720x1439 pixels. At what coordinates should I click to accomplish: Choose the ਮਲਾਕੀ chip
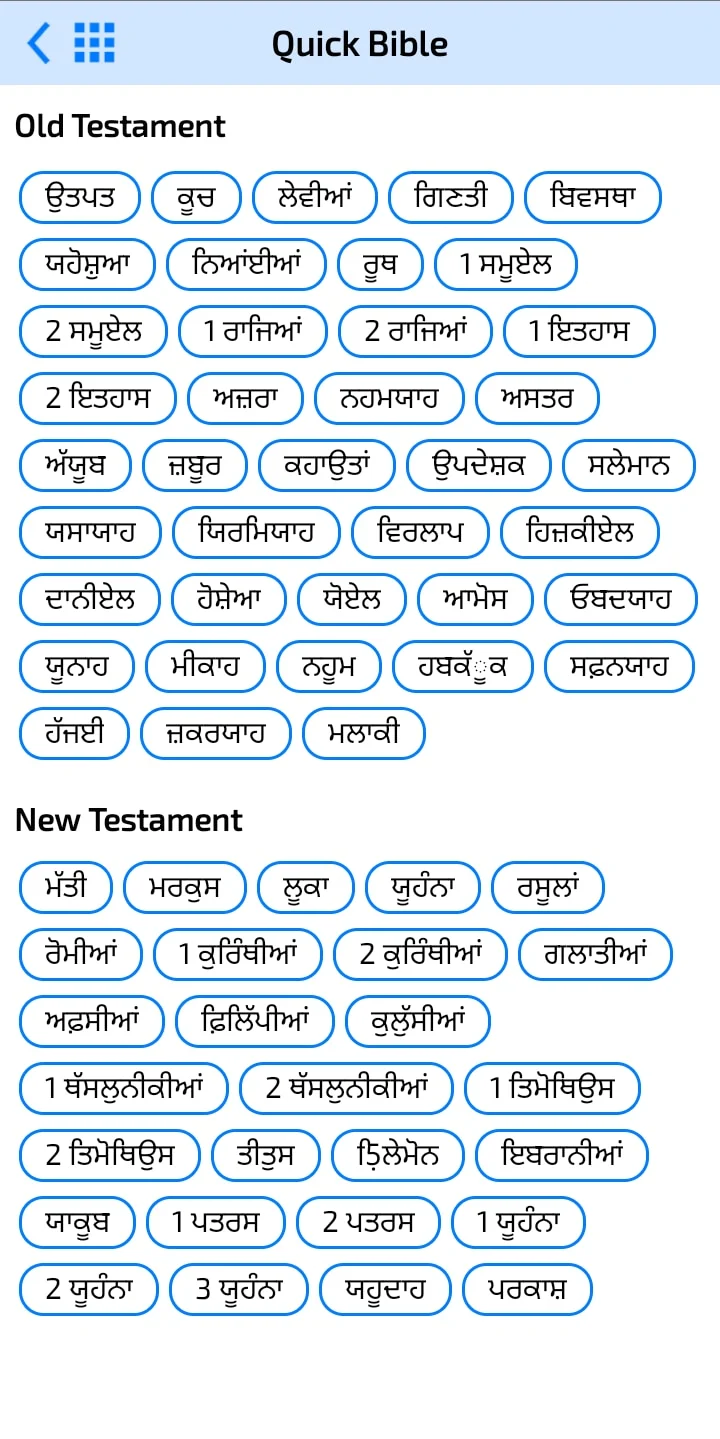[x=363, y=733]
